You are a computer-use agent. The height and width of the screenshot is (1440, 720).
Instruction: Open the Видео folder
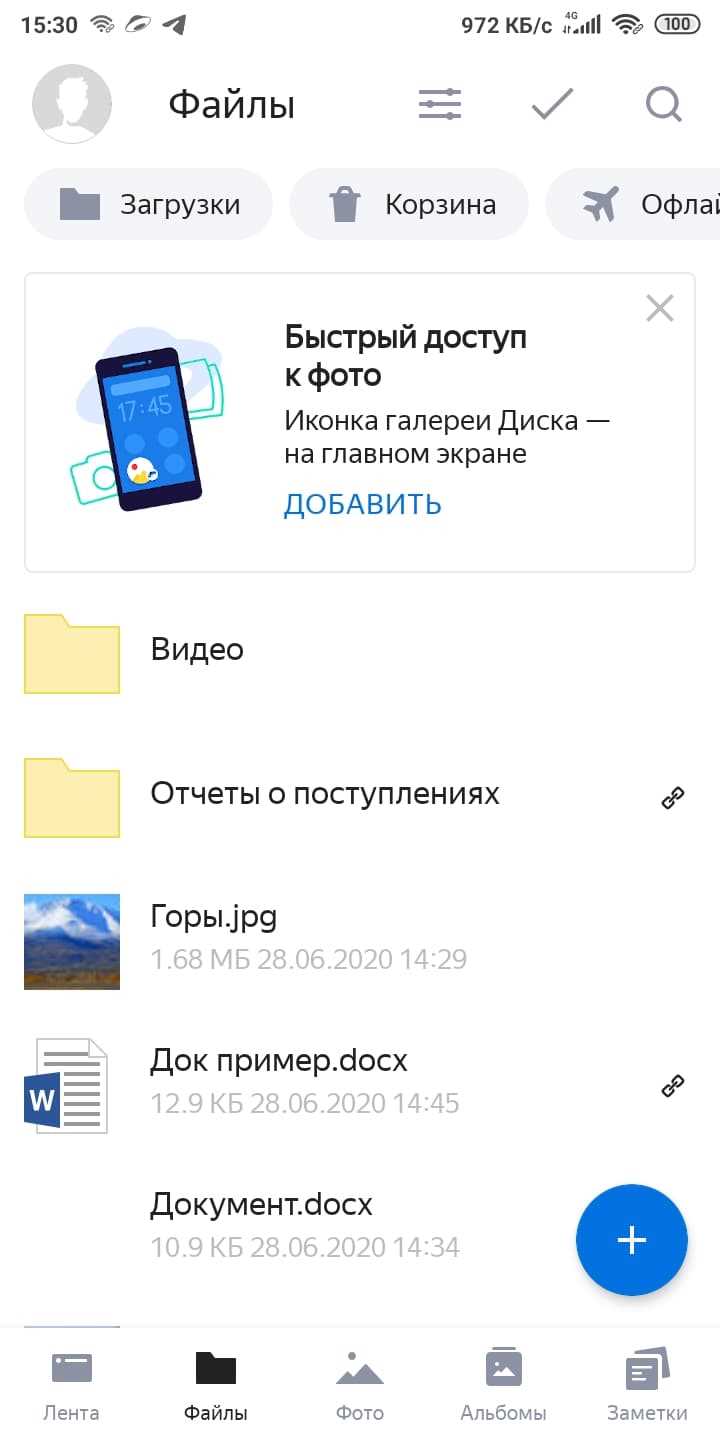197,650
